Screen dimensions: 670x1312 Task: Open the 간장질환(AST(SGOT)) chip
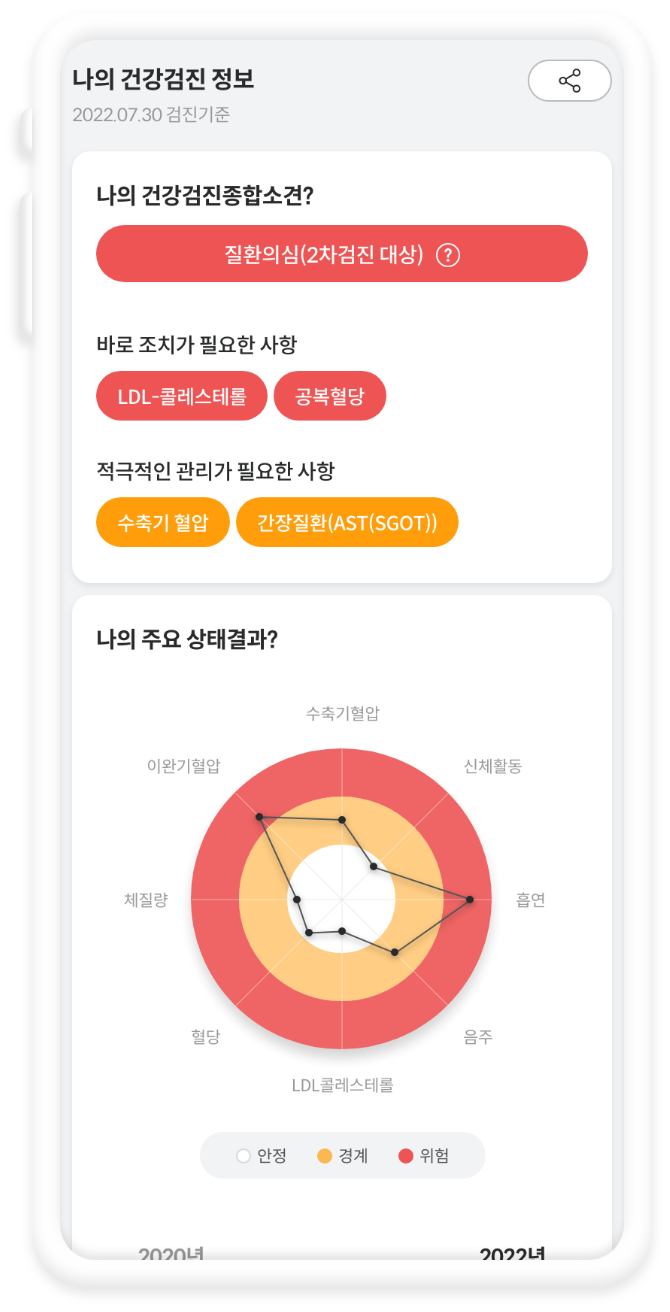coord(347,523)
